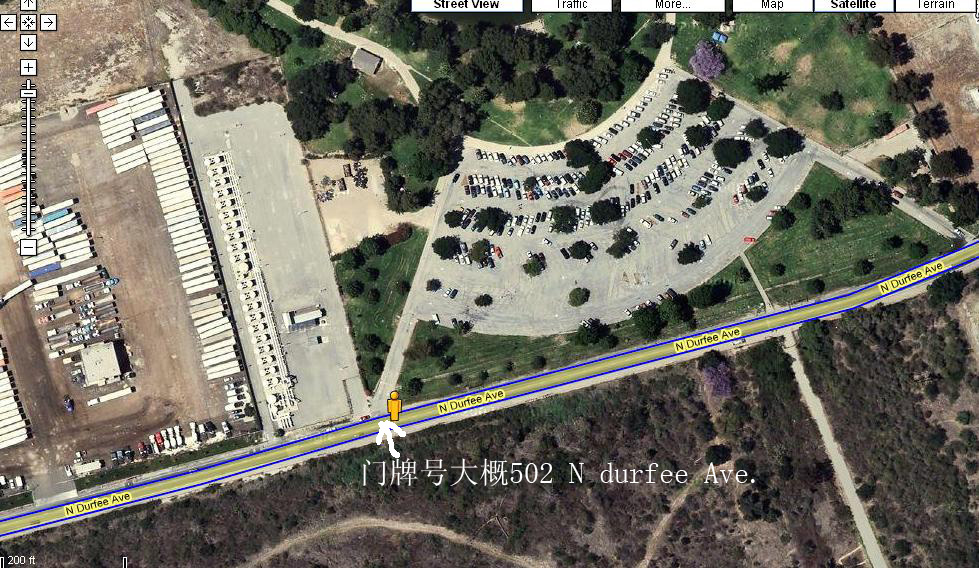The image size is (979, 568).
Task: Zoom in with the plus button
Action: 28,68
